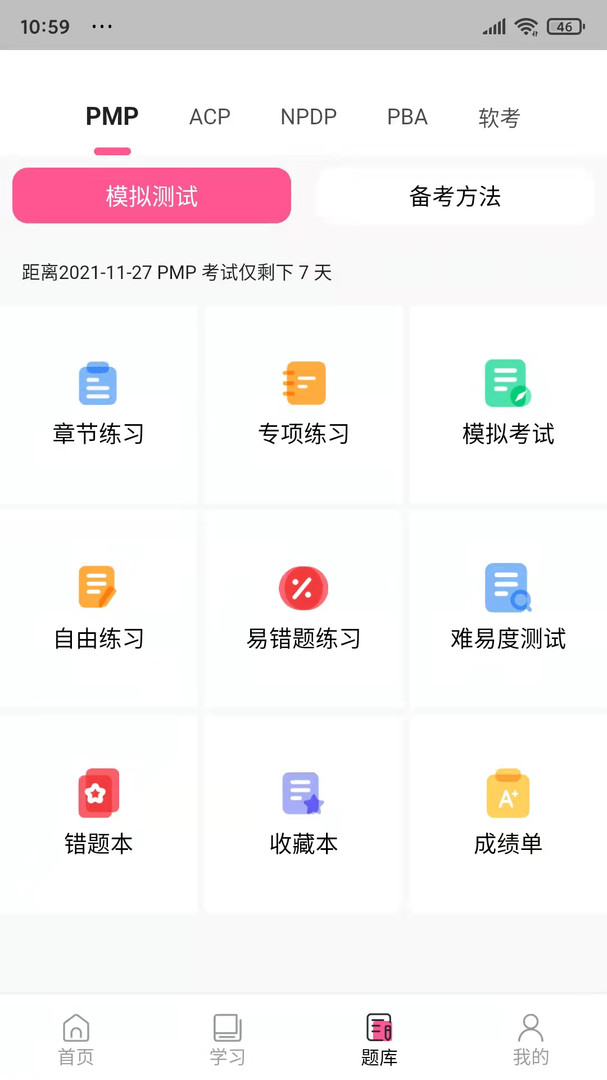Switch to the NPDP tab
Image resolution: width=607 pixels, height=1080 pixels.
point(308,117)
